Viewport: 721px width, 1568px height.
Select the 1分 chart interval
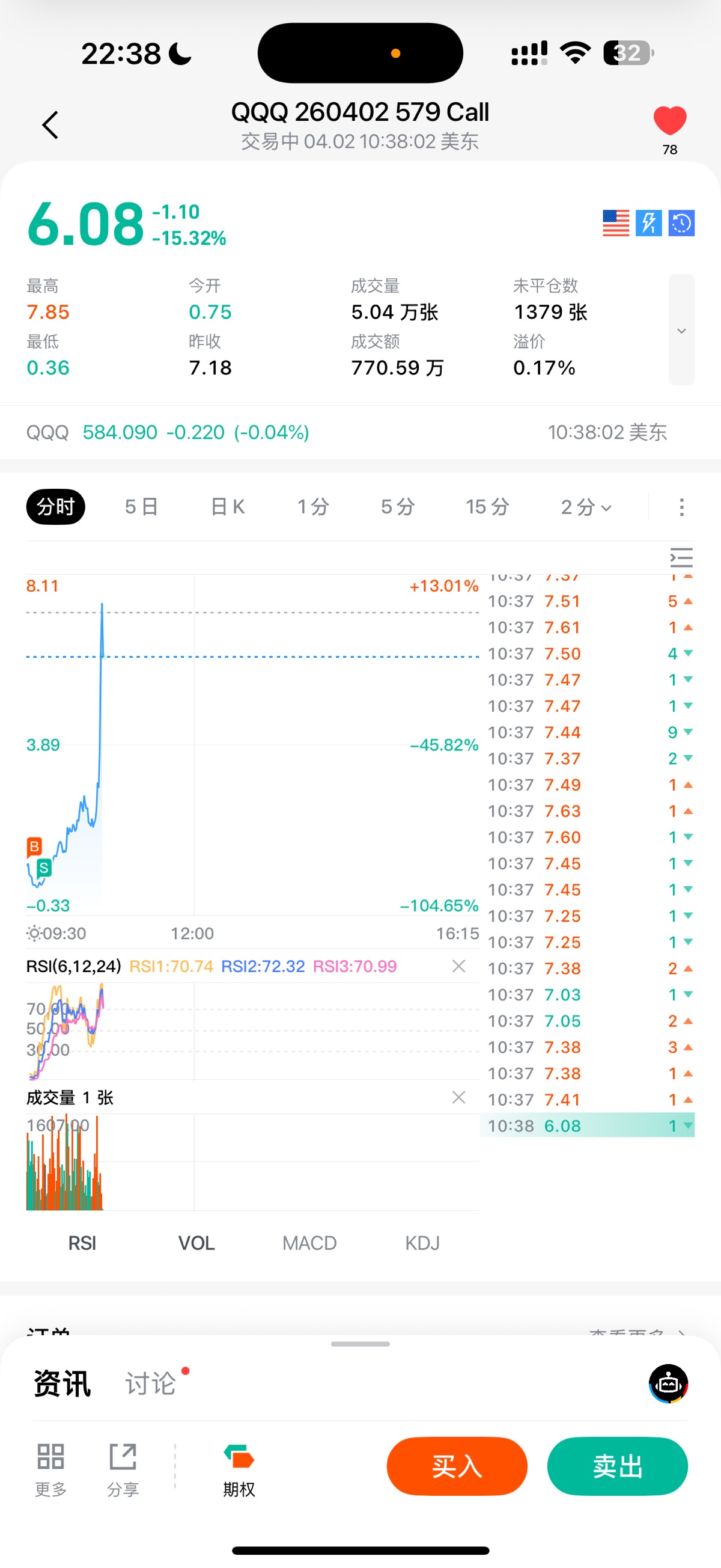[314, 506]
